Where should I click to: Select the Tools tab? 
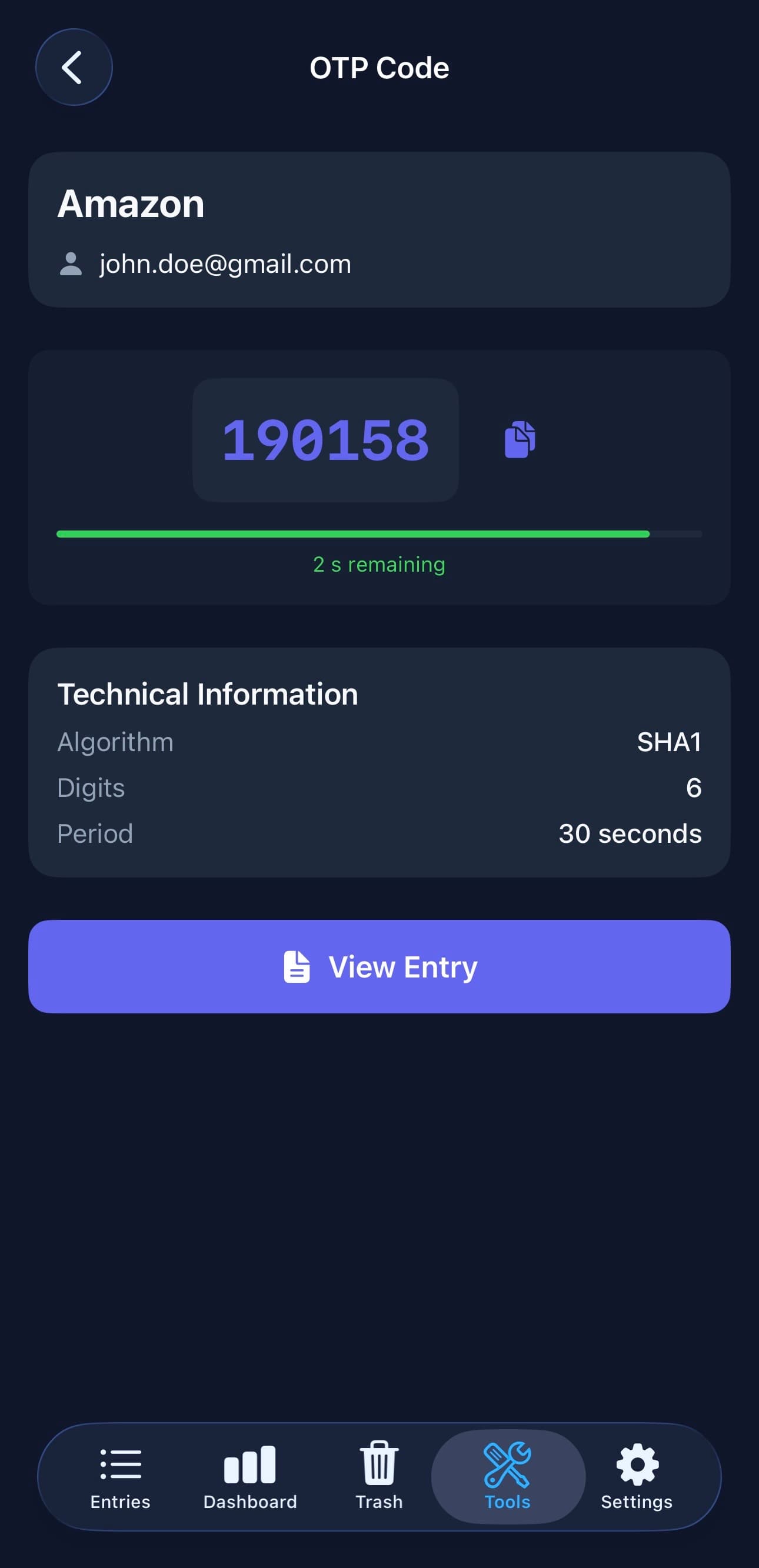pos(507,1476)
